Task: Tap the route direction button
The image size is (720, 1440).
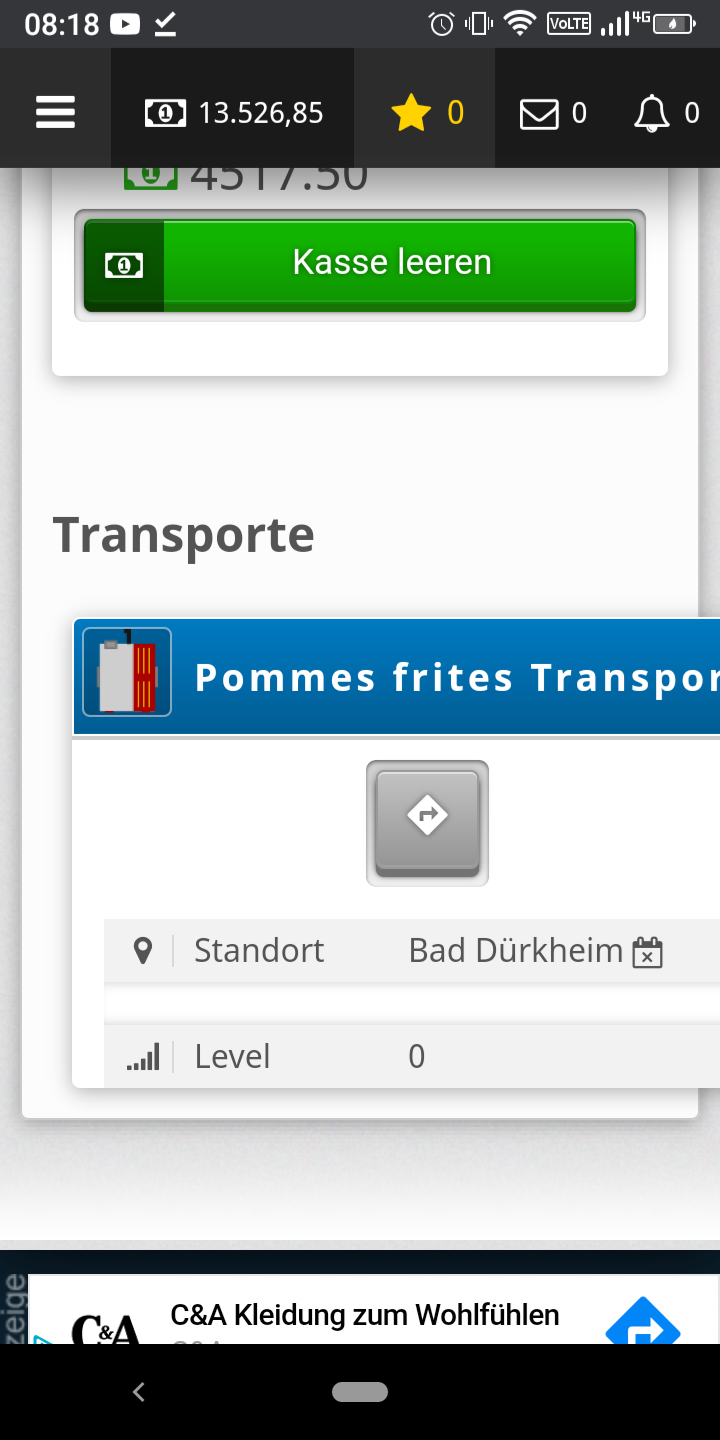Action: coord(427,822)
